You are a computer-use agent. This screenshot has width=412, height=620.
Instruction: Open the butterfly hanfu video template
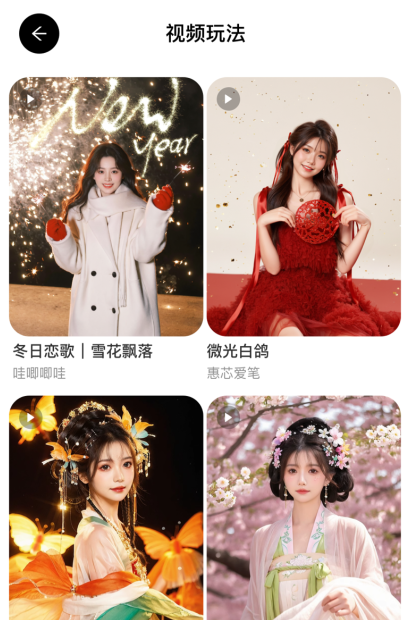[106, 508]
